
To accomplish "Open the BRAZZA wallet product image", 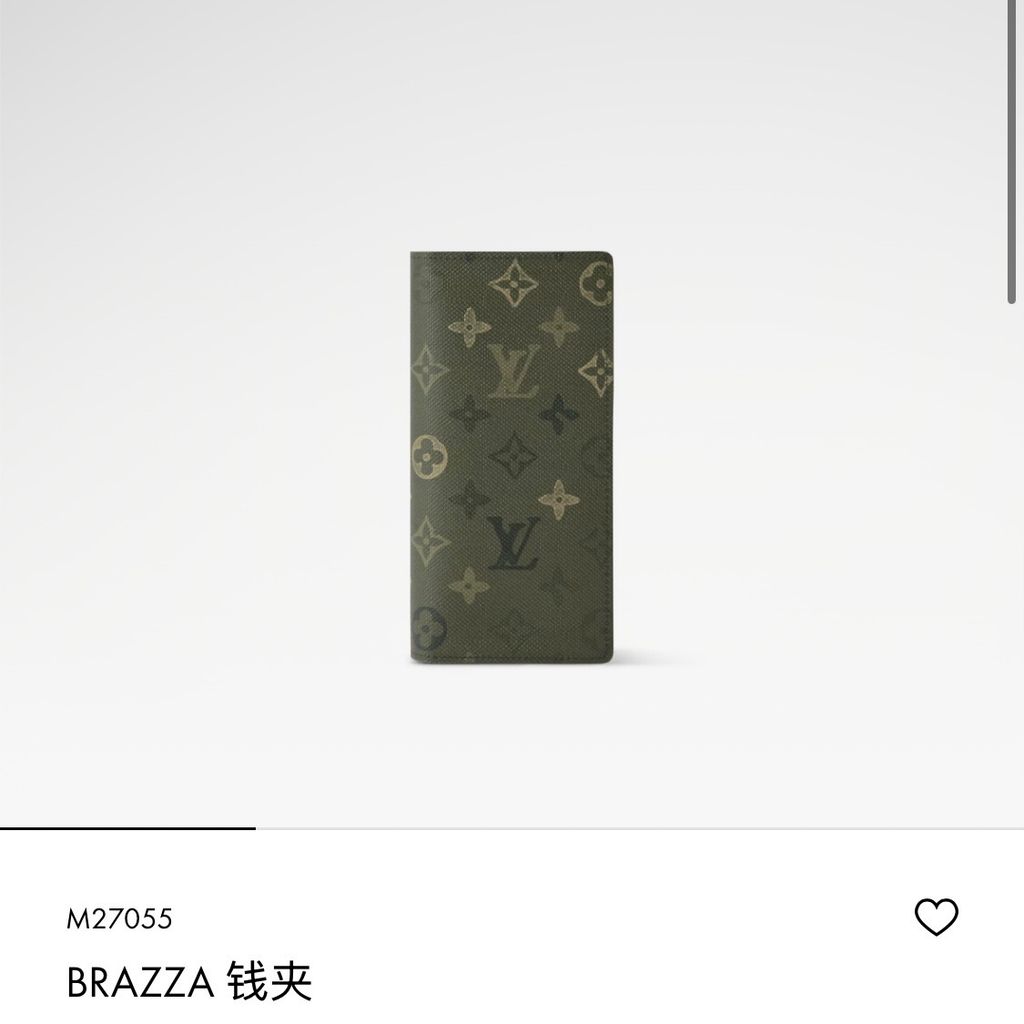I will tap(512, 458).
